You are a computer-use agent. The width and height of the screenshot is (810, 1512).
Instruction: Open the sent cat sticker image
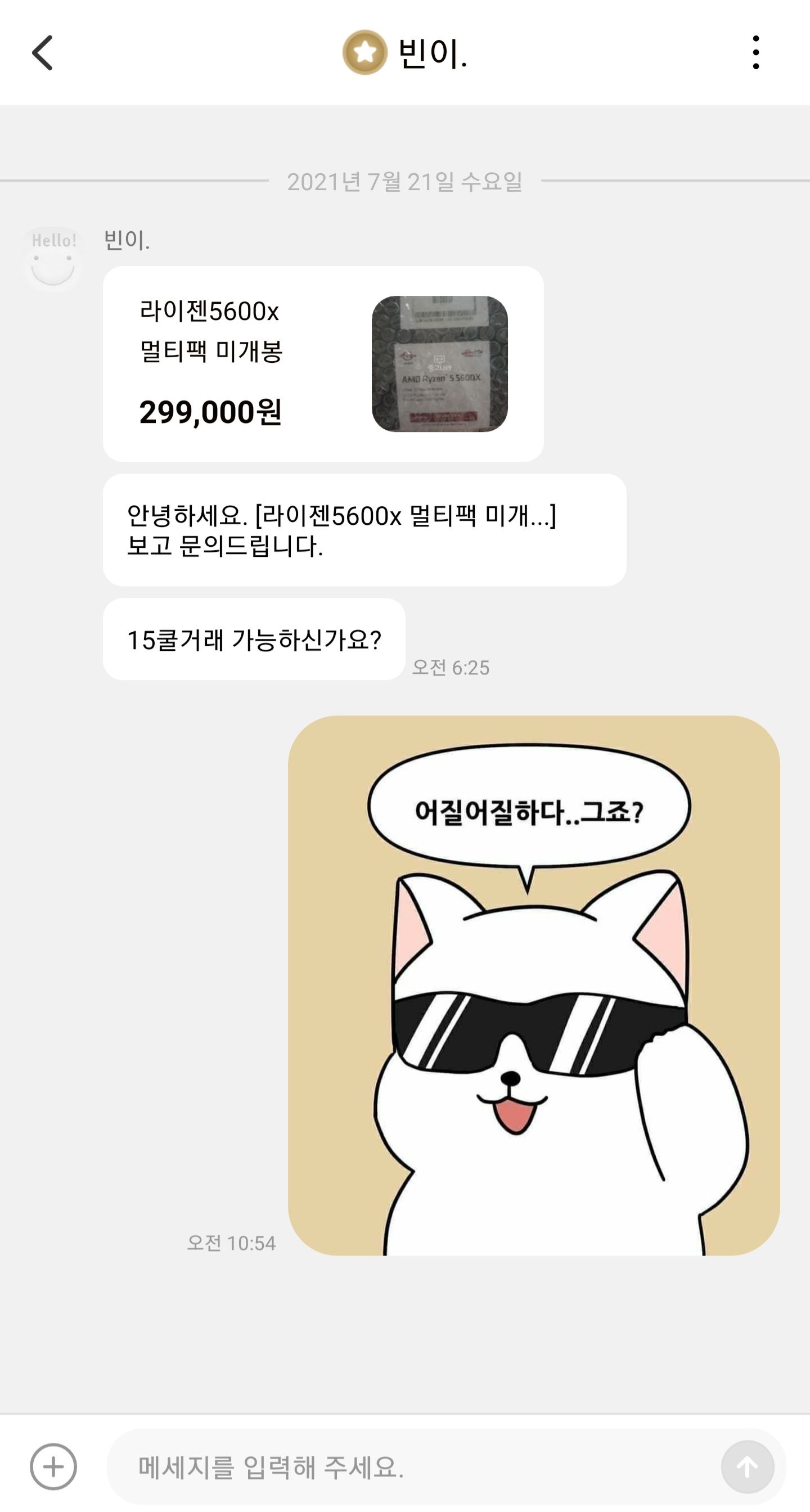pyautogui.click(x=533, y=986)
